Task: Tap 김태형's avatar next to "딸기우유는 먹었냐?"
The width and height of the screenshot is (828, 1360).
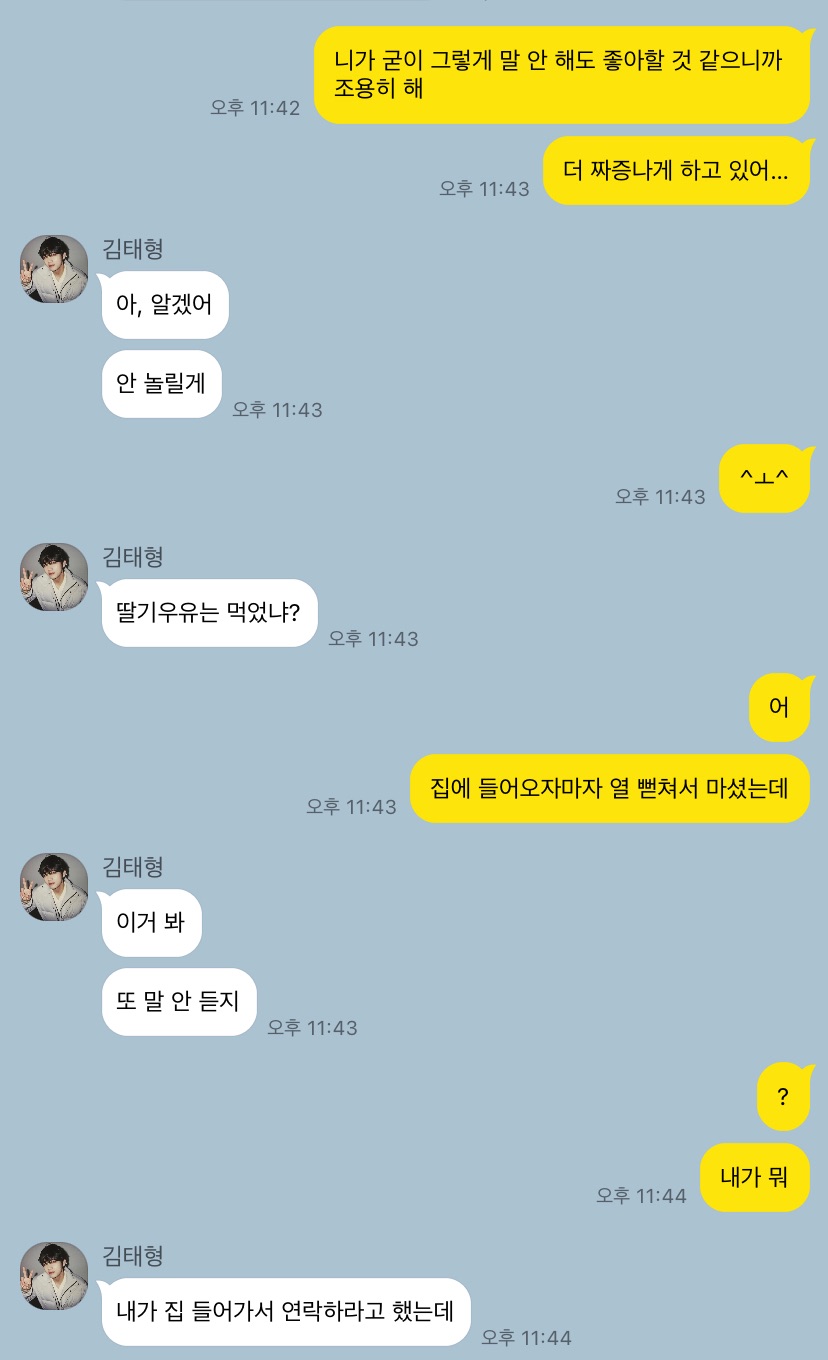Action: click(54, 577)
